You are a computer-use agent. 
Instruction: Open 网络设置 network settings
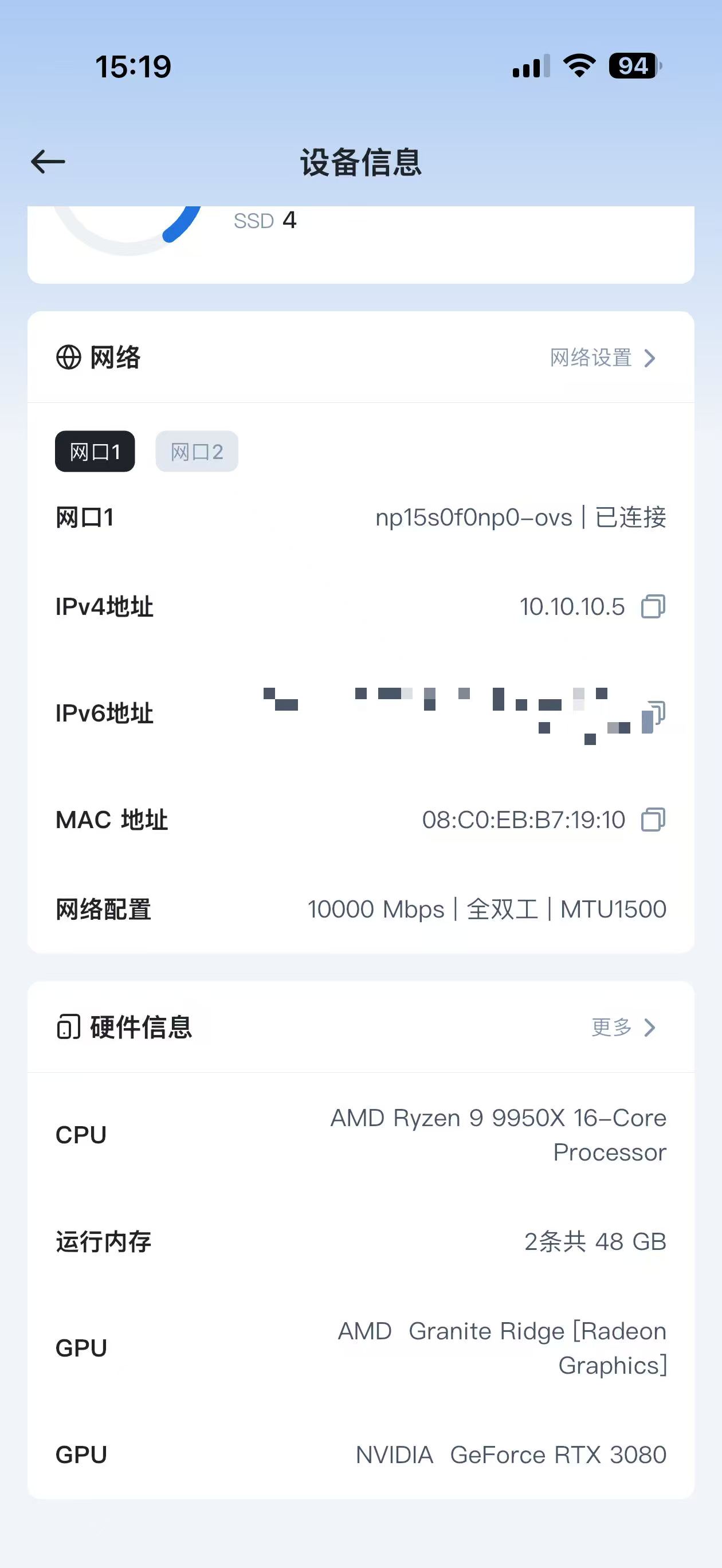tap(602, 358)
